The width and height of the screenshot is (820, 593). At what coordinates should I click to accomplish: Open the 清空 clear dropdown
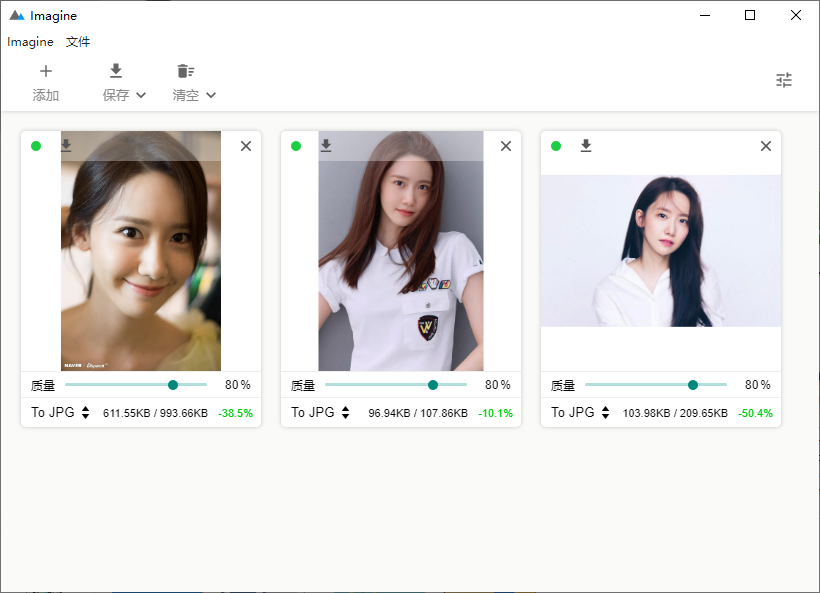tap(194, 83)
